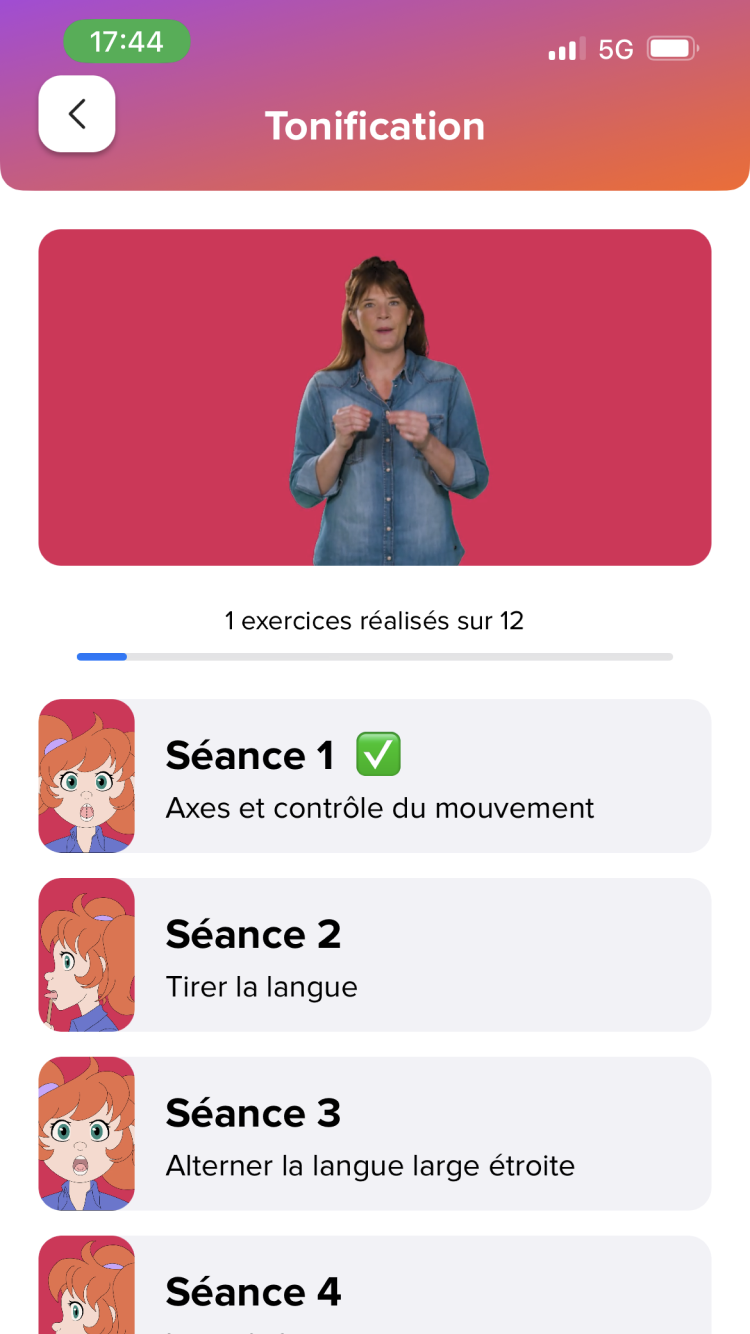Open the Séance 4 row
This screenshot has height=1334, width=750.
[x=375, y=1290]
